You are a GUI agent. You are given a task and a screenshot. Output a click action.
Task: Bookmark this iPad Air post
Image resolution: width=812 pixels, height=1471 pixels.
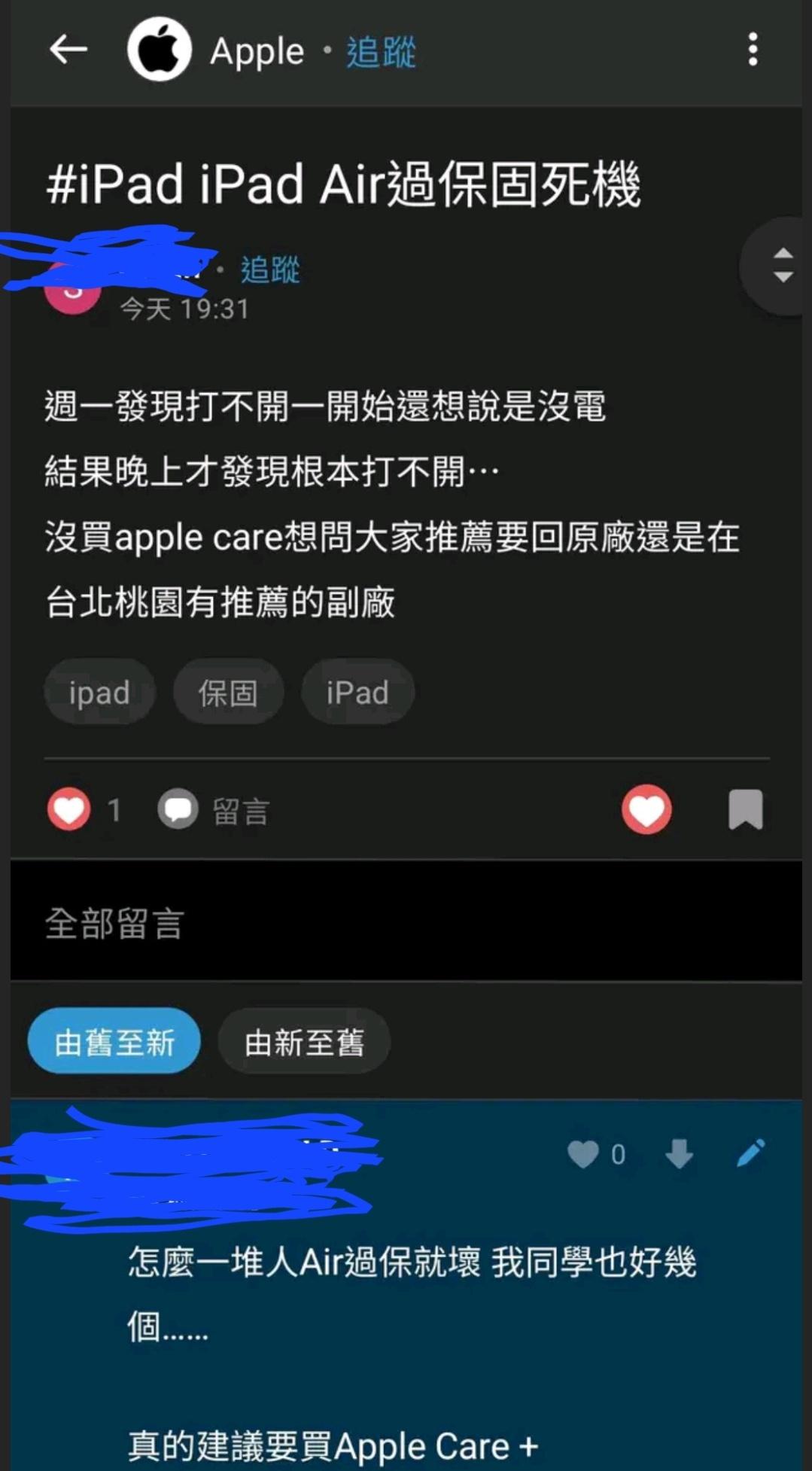click(x=745, y=809)
